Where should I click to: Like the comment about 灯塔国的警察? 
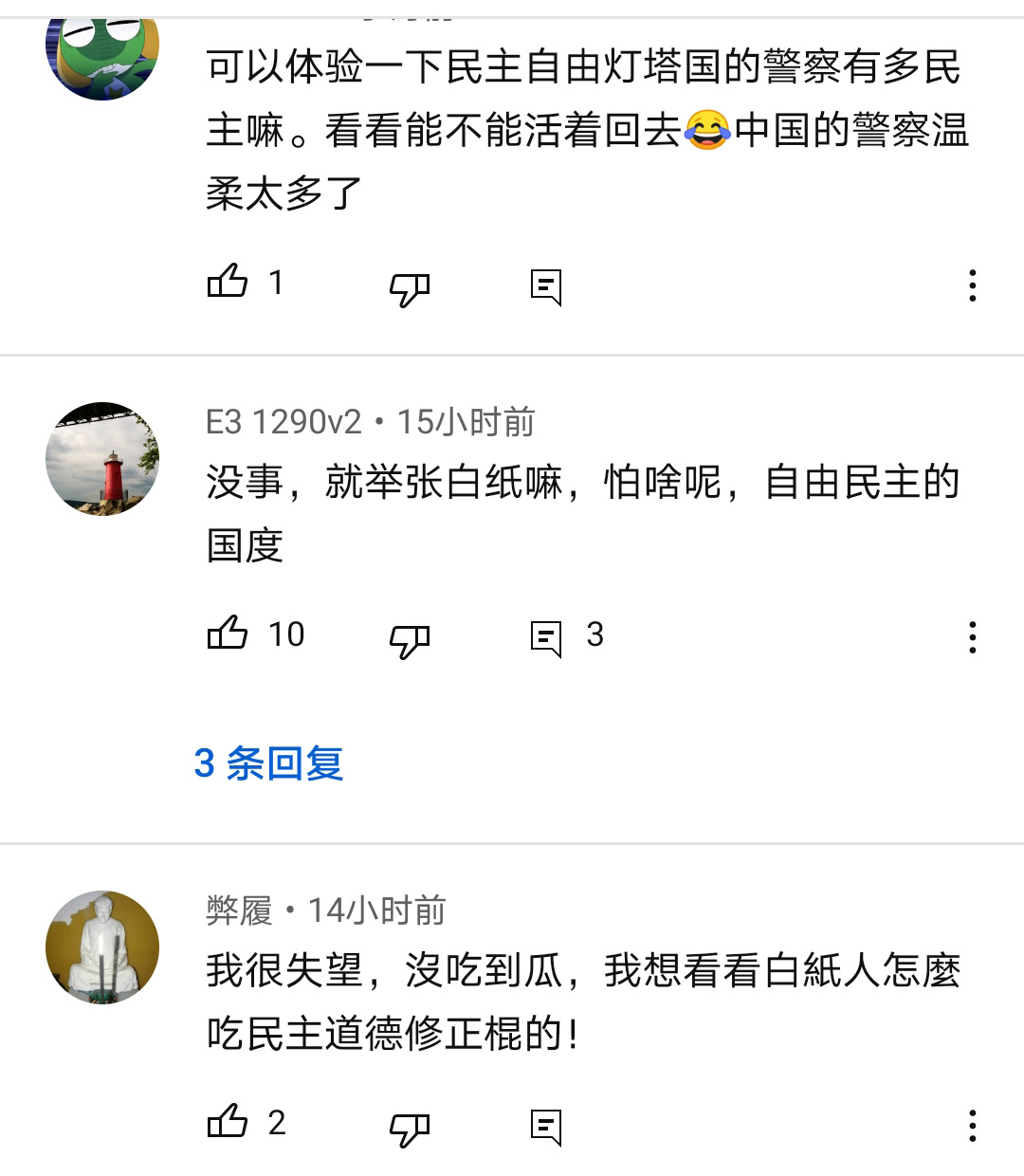click(x=228, y=283)
